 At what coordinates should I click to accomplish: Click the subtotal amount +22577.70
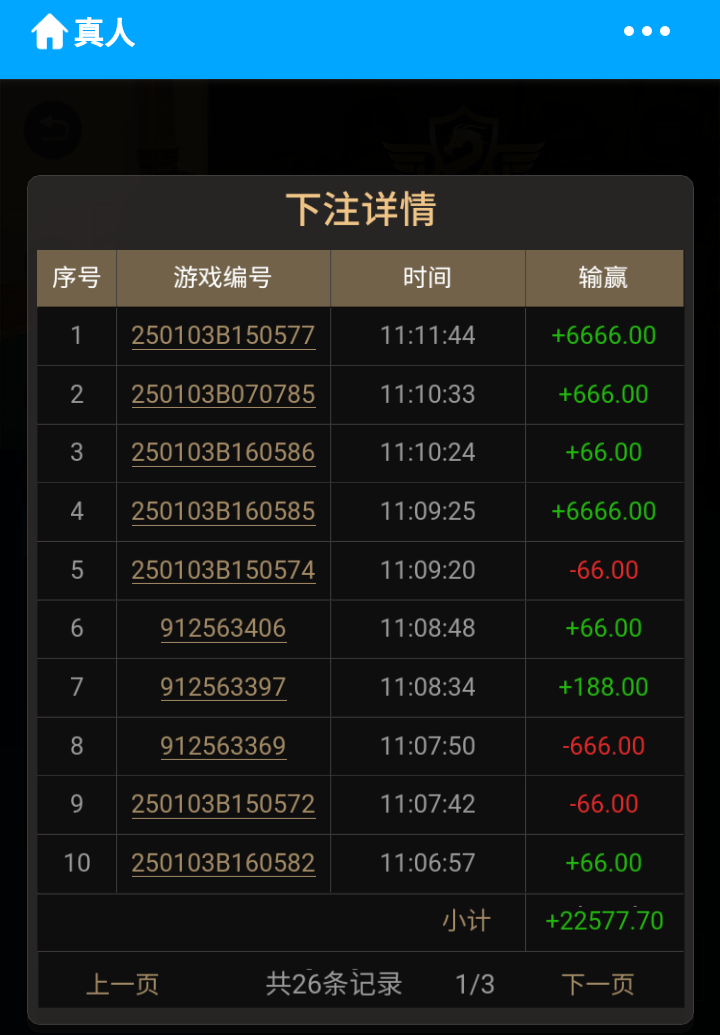(604, 922)
